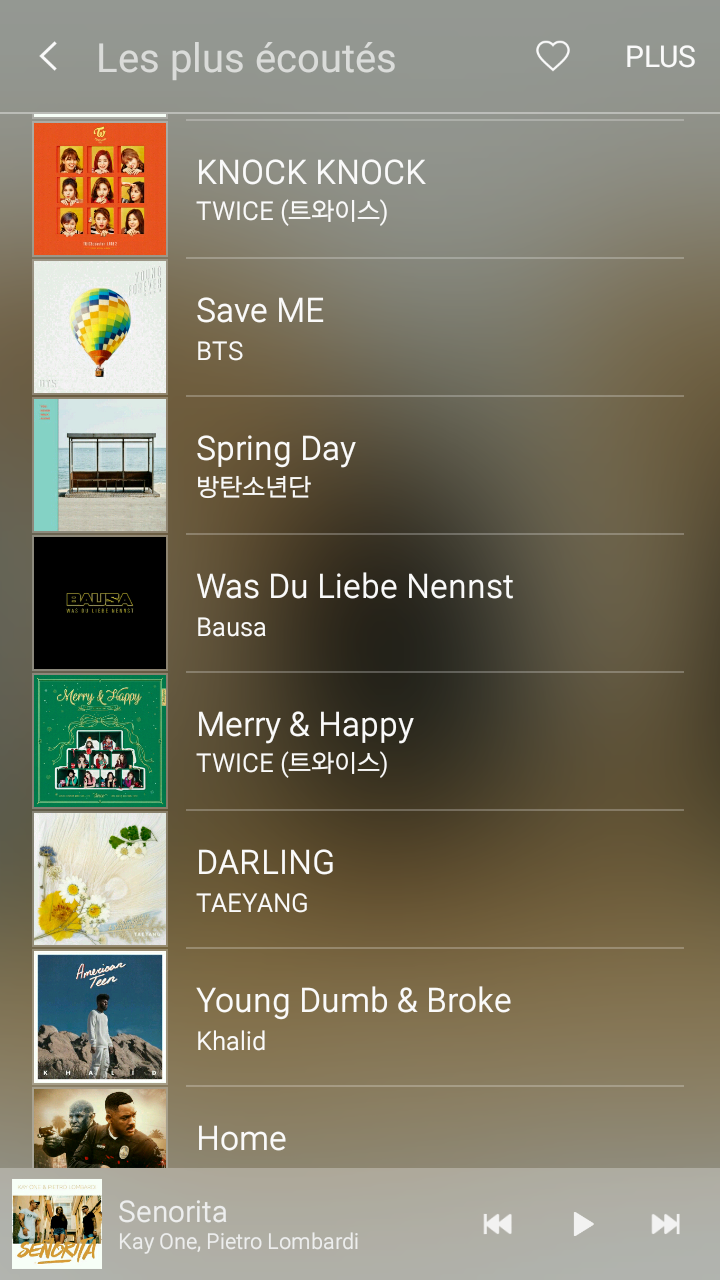Open the Senorita now playing bar
Screen dimensions: 720x1280
[240, 1224]
